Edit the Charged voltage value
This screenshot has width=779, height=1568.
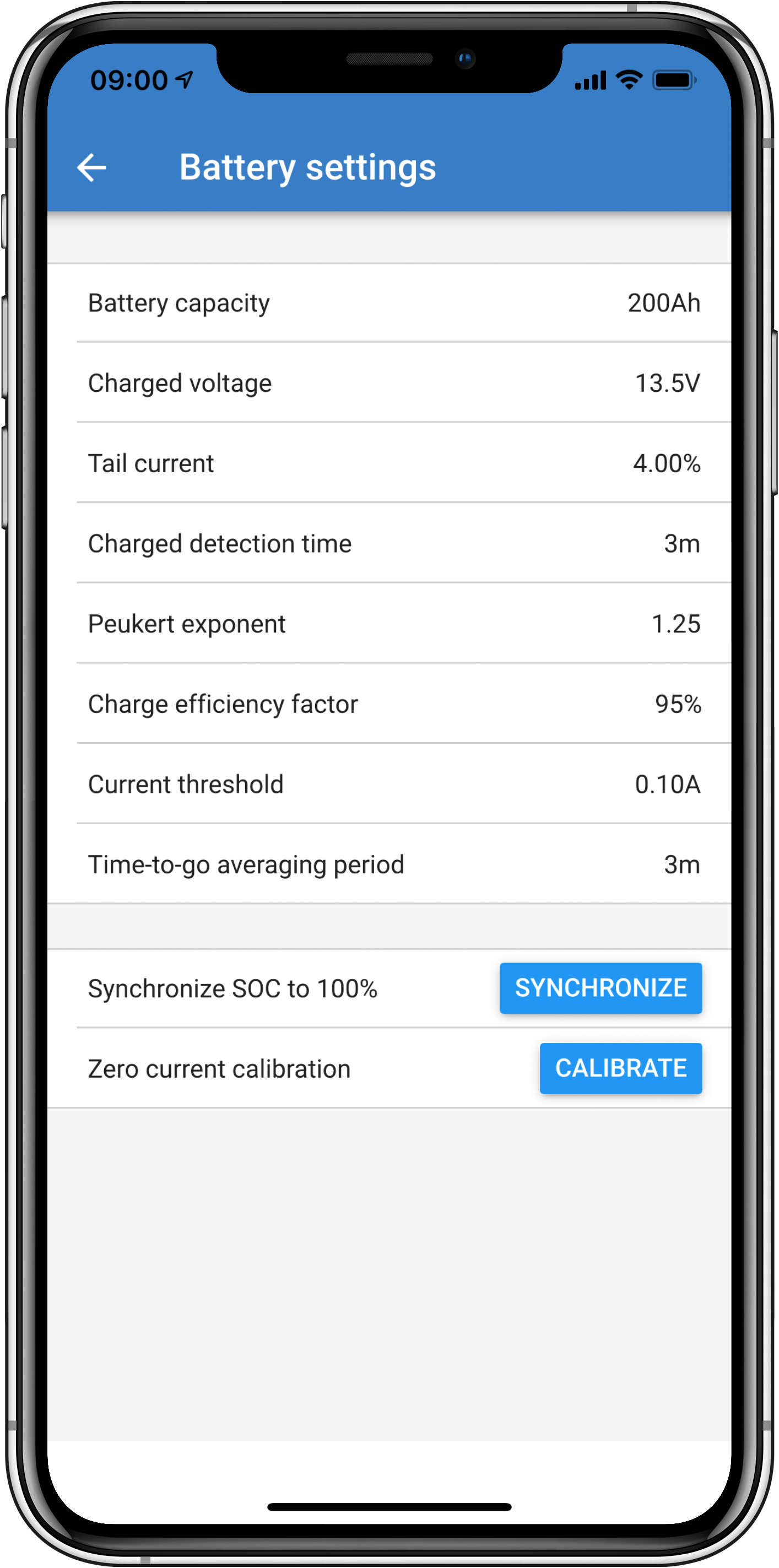[x=389, y=383]
